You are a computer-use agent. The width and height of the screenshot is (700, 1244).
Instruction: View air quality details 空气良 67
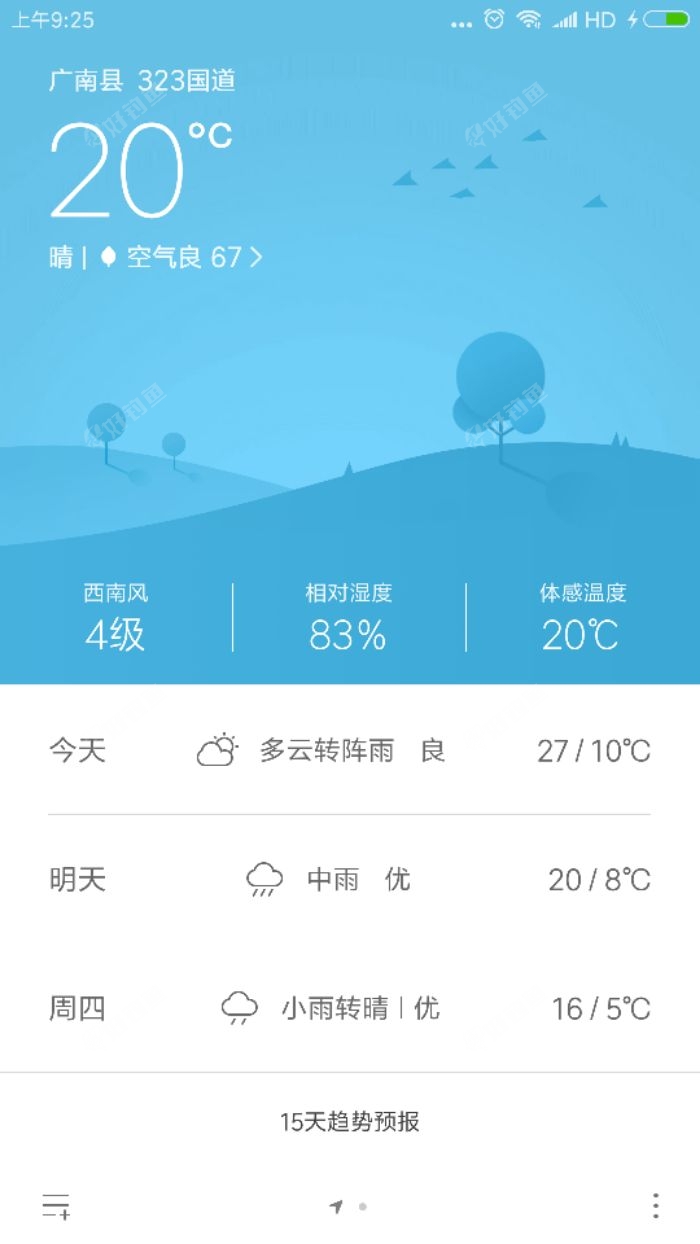[183, 257]
